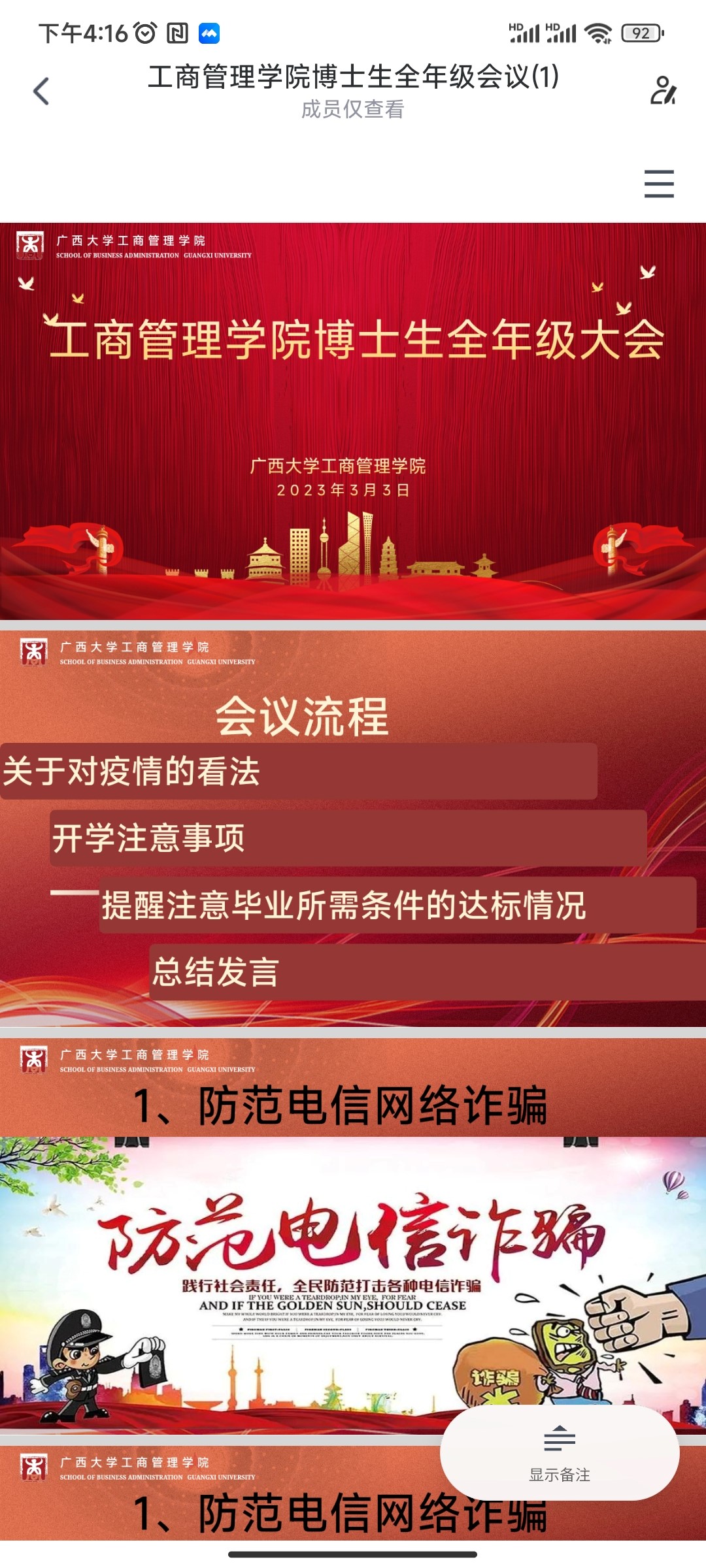The width and height of the screenshot is (706, 1568).
Task: Tap the 显示备注 button
Action: (560, 1452)
